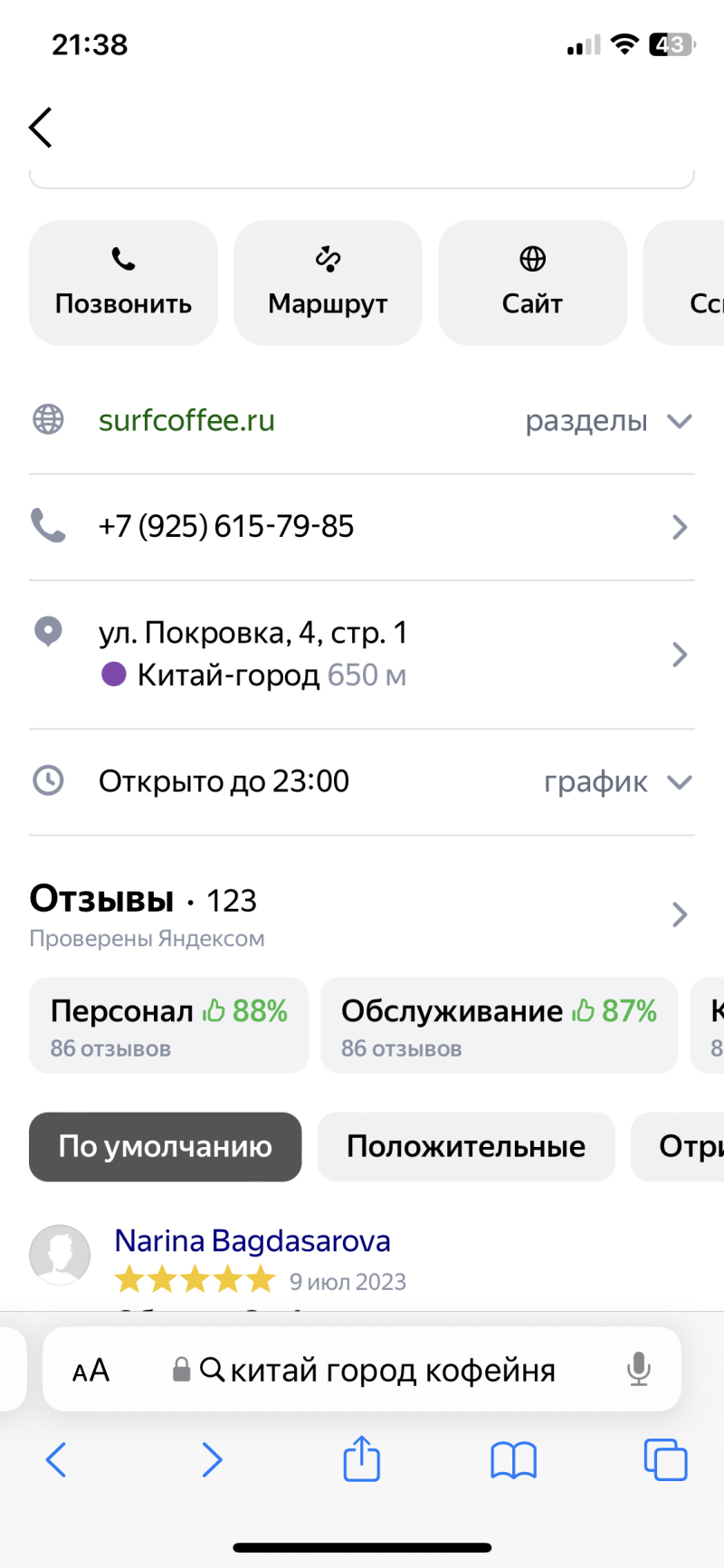Filter reviews by Положительные
The height and width of the screenshot is (1568, 724).
(465, 1147)
